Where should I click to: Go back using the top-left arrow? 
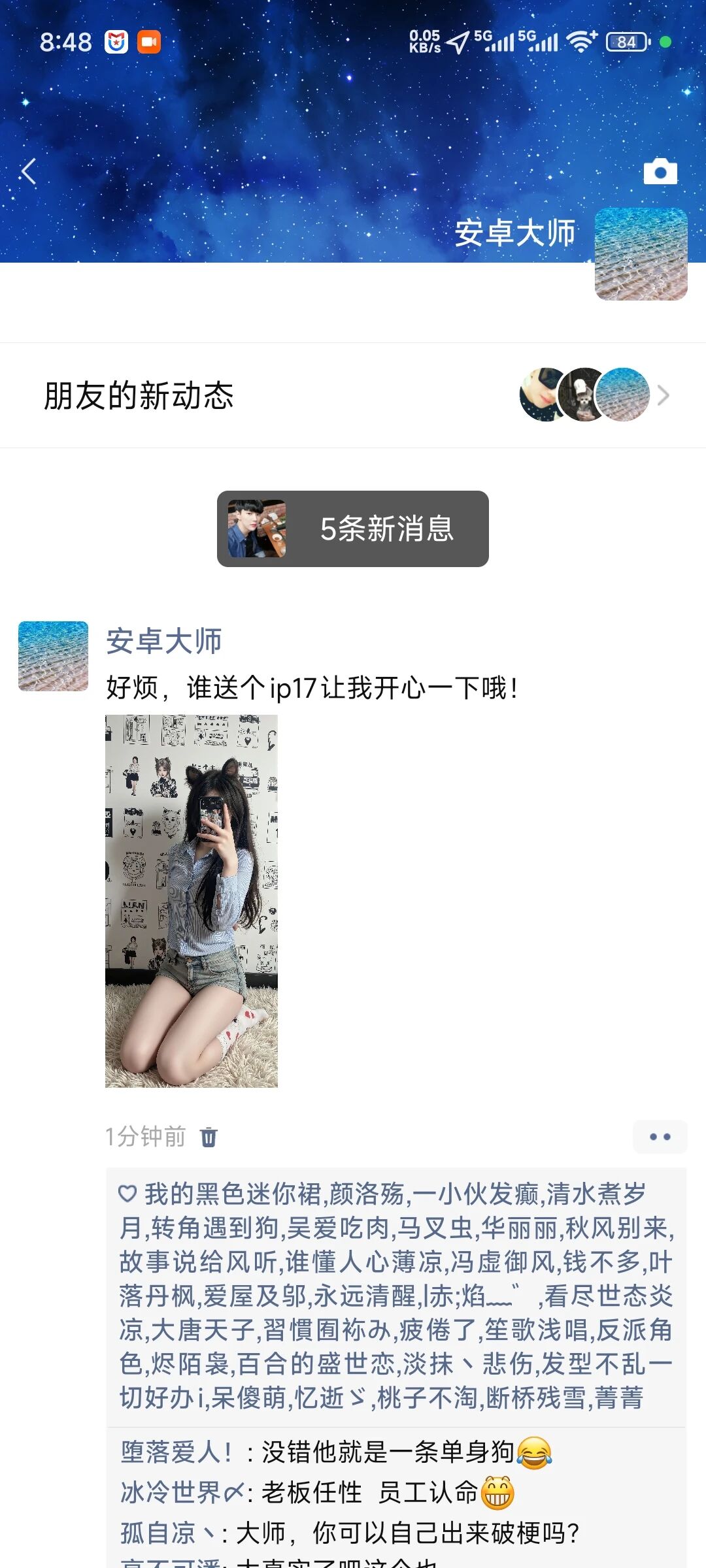point(28,172)
